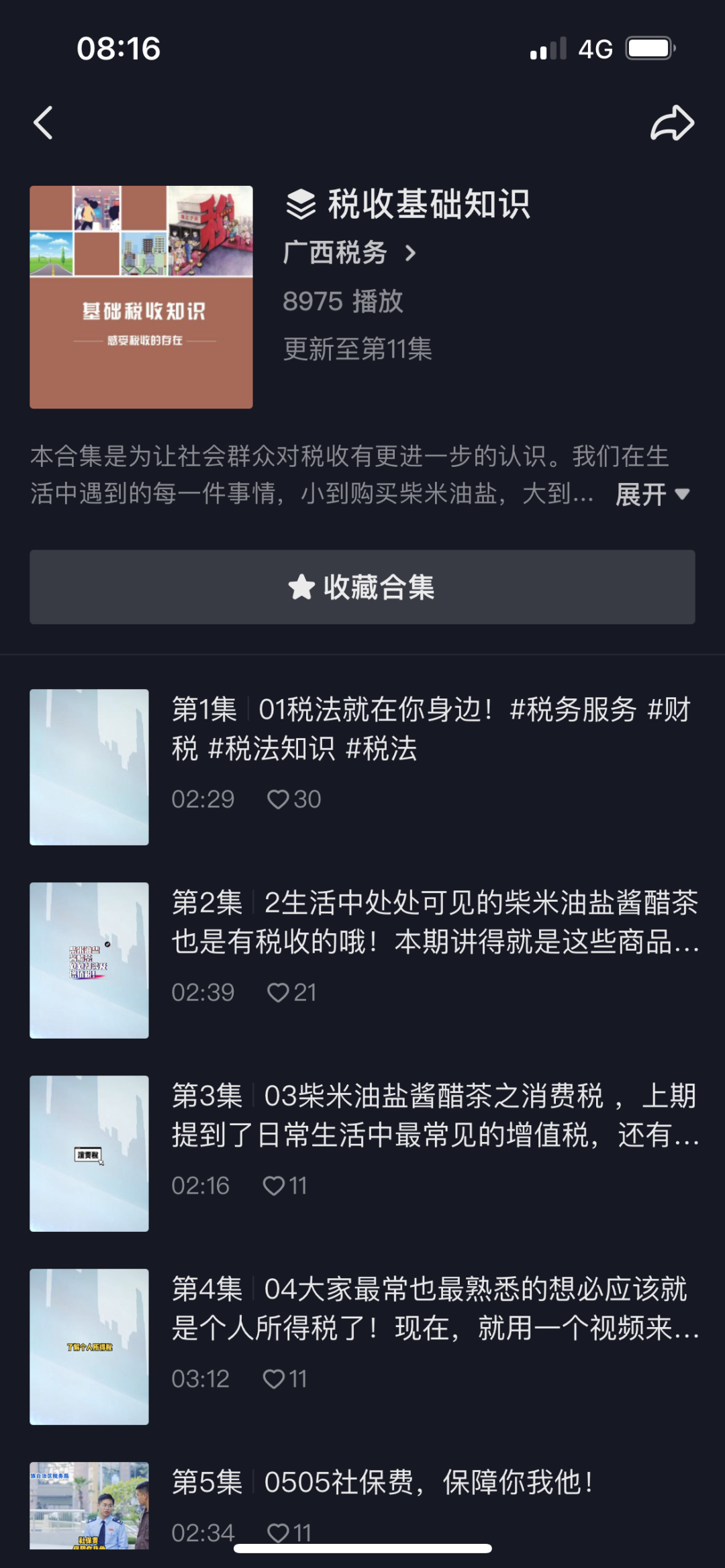Play 第1集 01税法就在你身边
Screen dimensions: 725x1568
(x=362, y=767)
